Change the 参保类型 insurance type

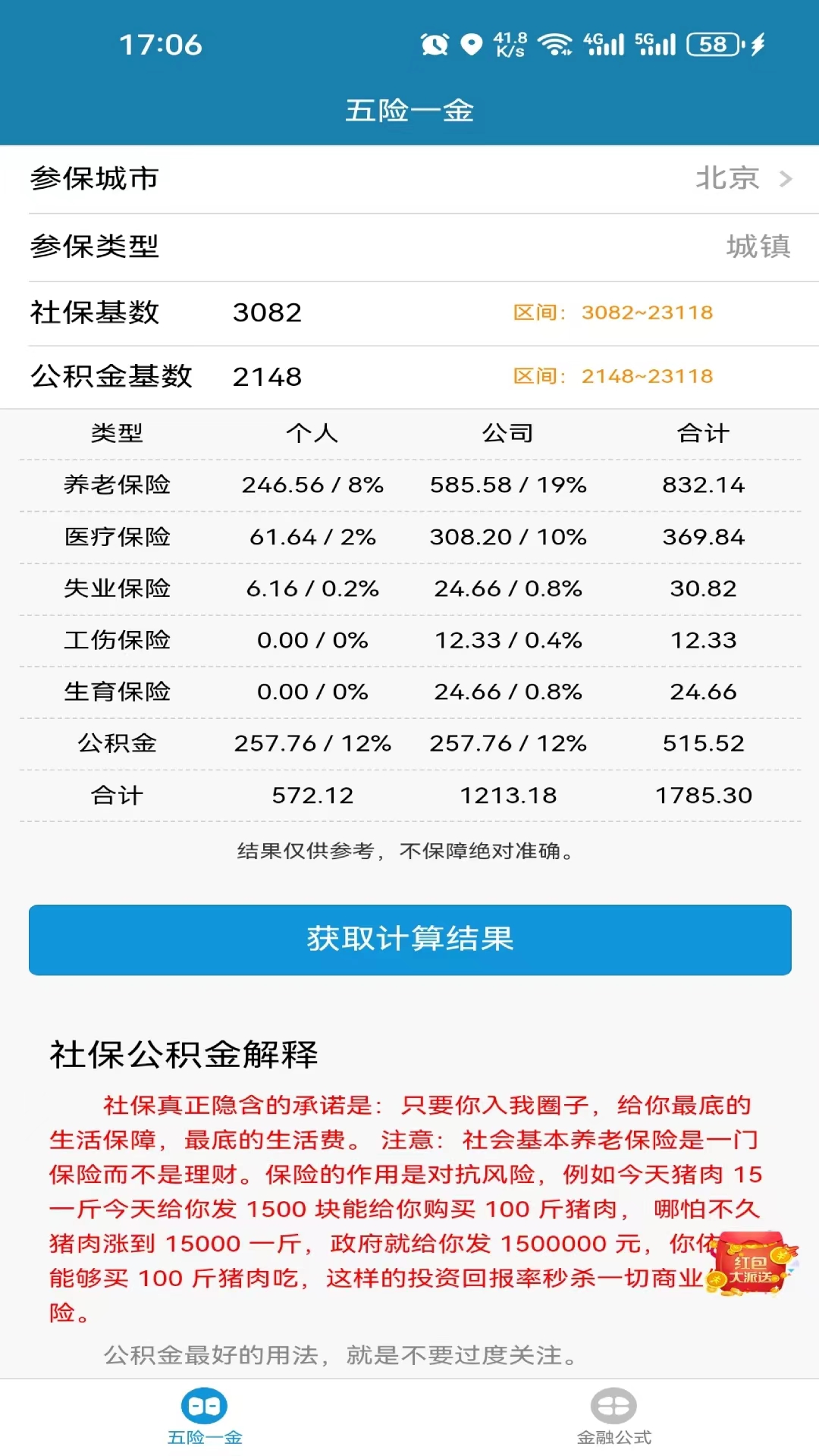click(757, 246)
